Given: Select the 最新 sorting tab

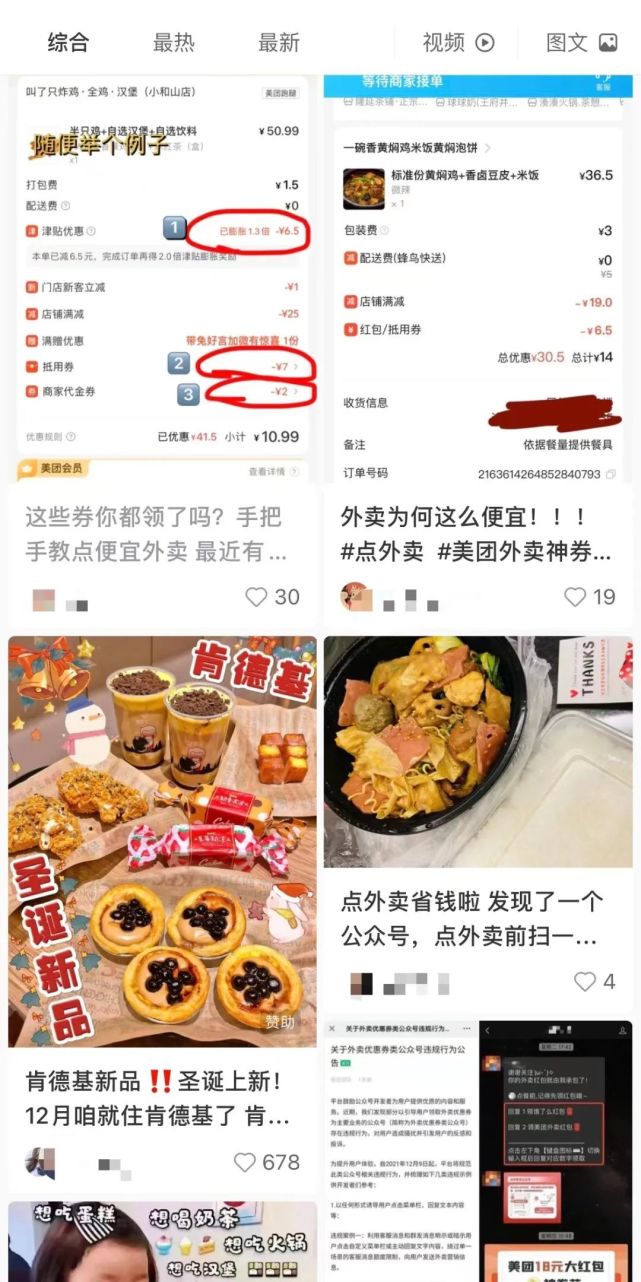Looking at the screenshot, I should coord(279,42).
